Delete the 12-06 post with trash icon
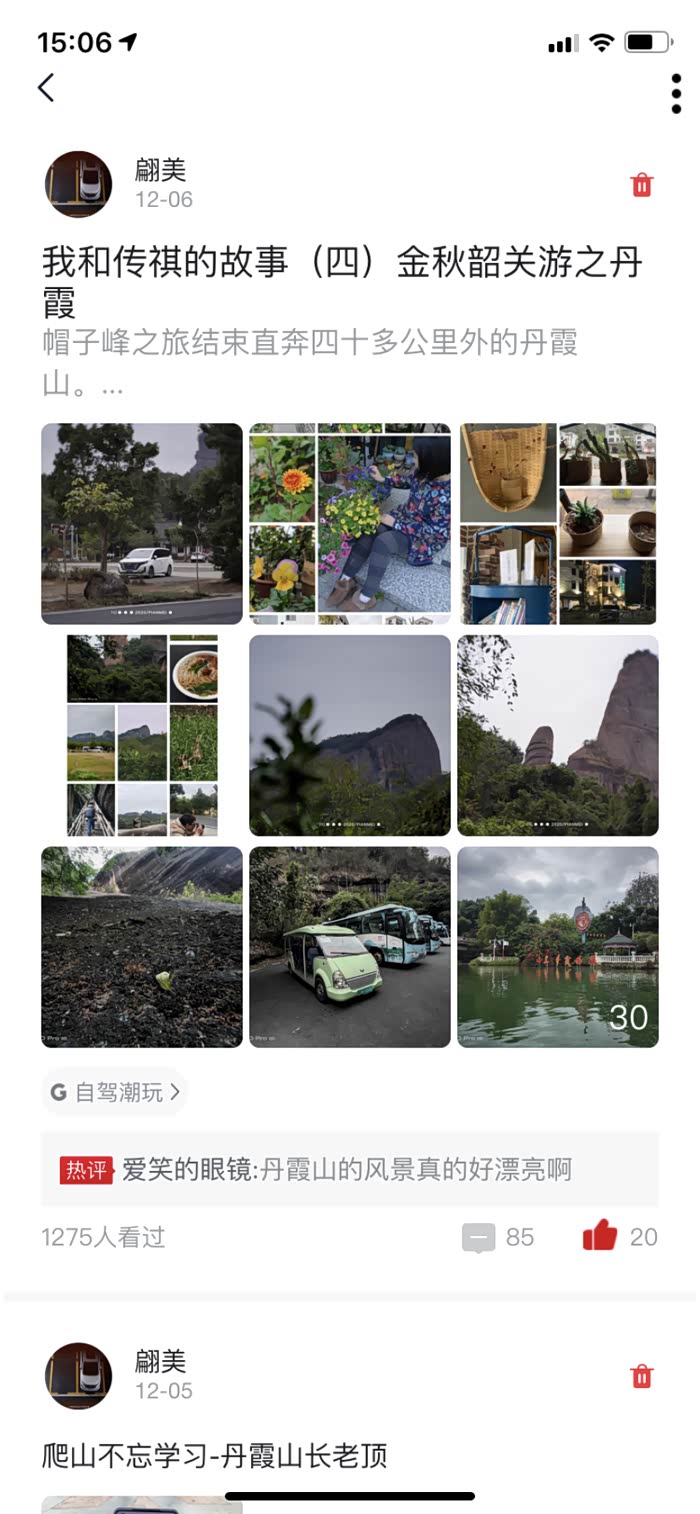Viewport: 700px width, 1514px height. point(641,185)
